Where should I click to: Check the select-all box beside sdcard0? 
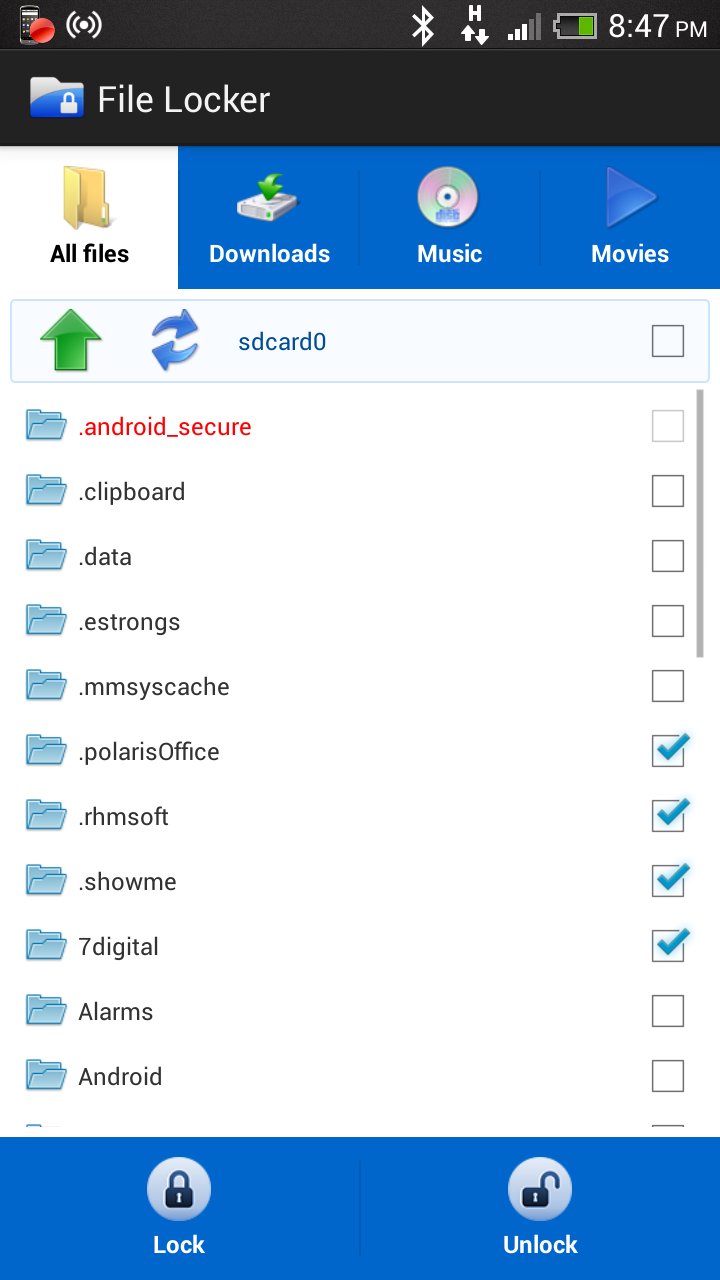[x=667, y=340]
